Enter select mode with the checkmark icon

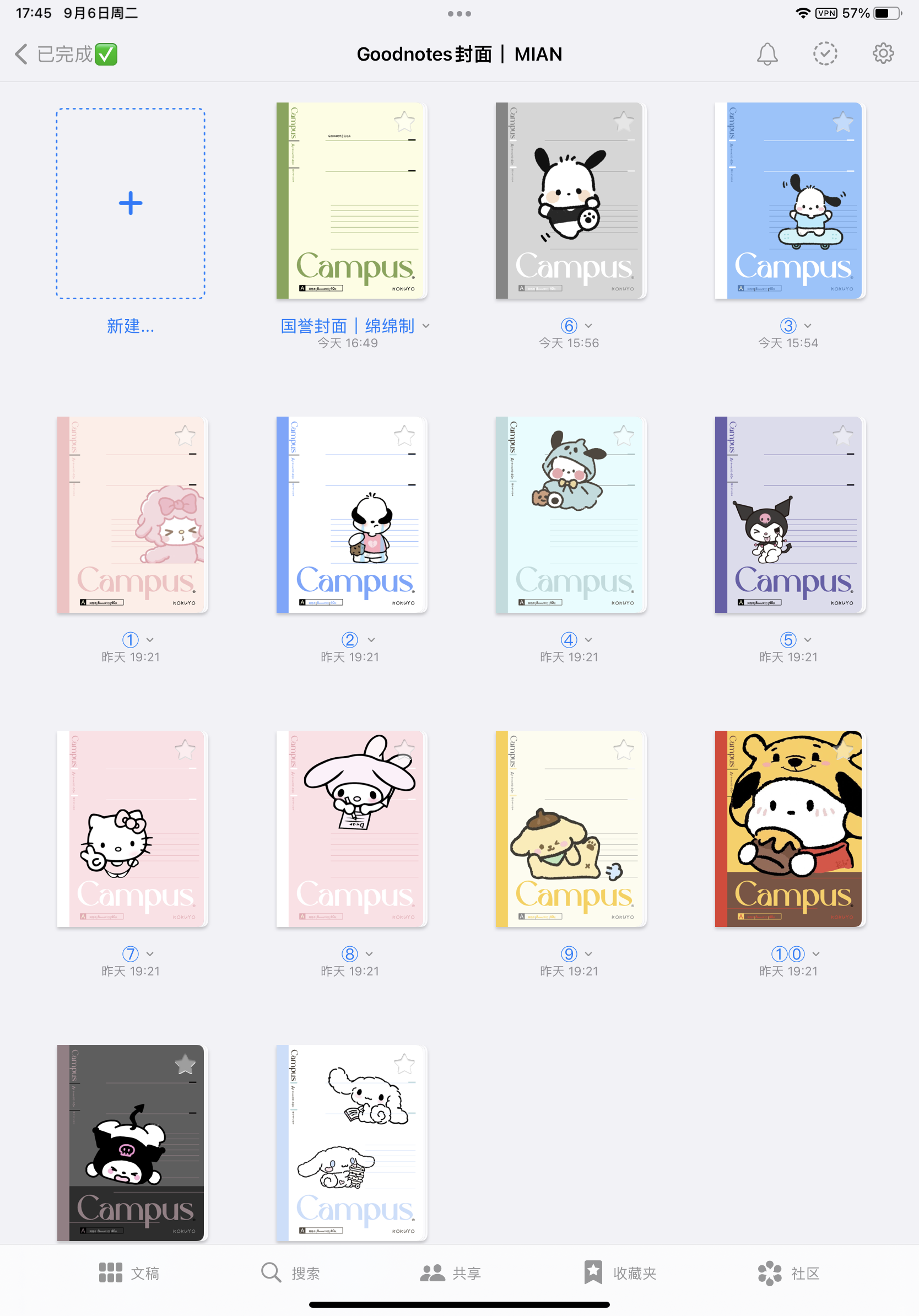(825, 54)
